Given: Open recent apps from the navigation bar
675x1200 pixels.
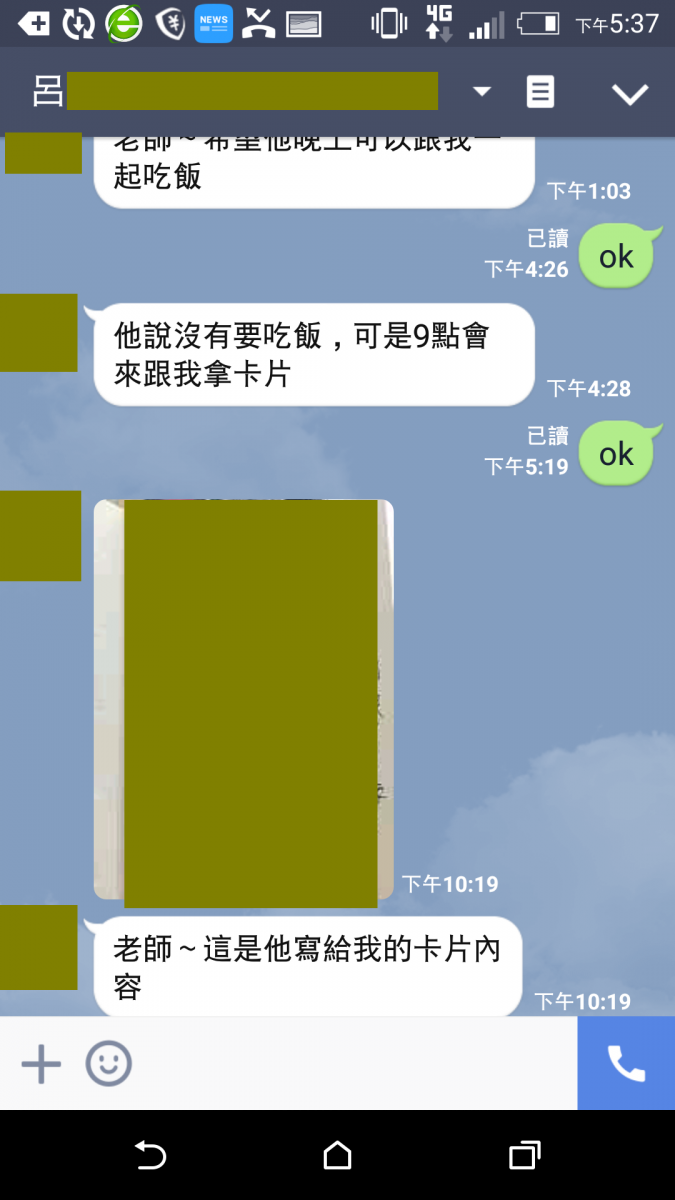Looking at the screenshot, I should [524, 1156].
